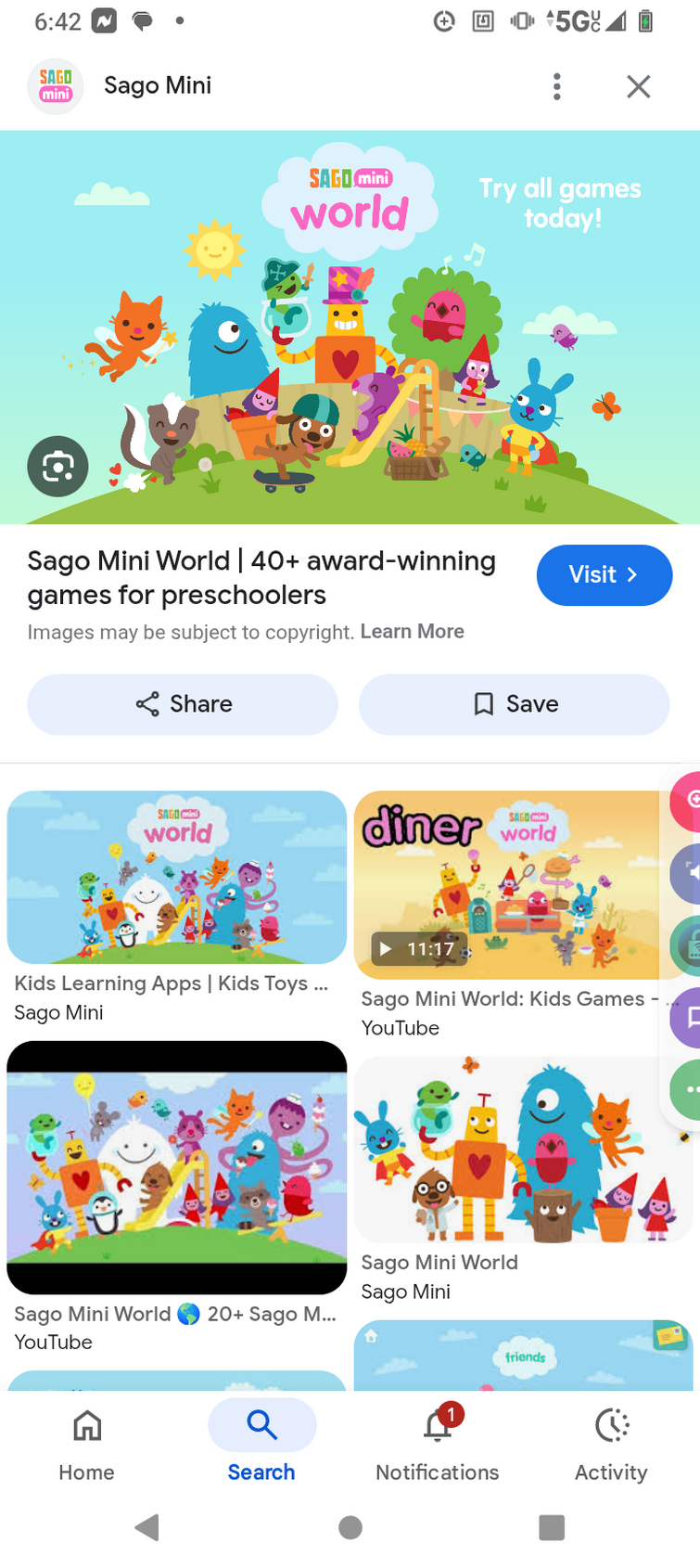Image resolution: width=700 pixels, height=1568 pixels.
Task: Open the Kids Learning Apps image result
Action: click(x=176, y=877)
